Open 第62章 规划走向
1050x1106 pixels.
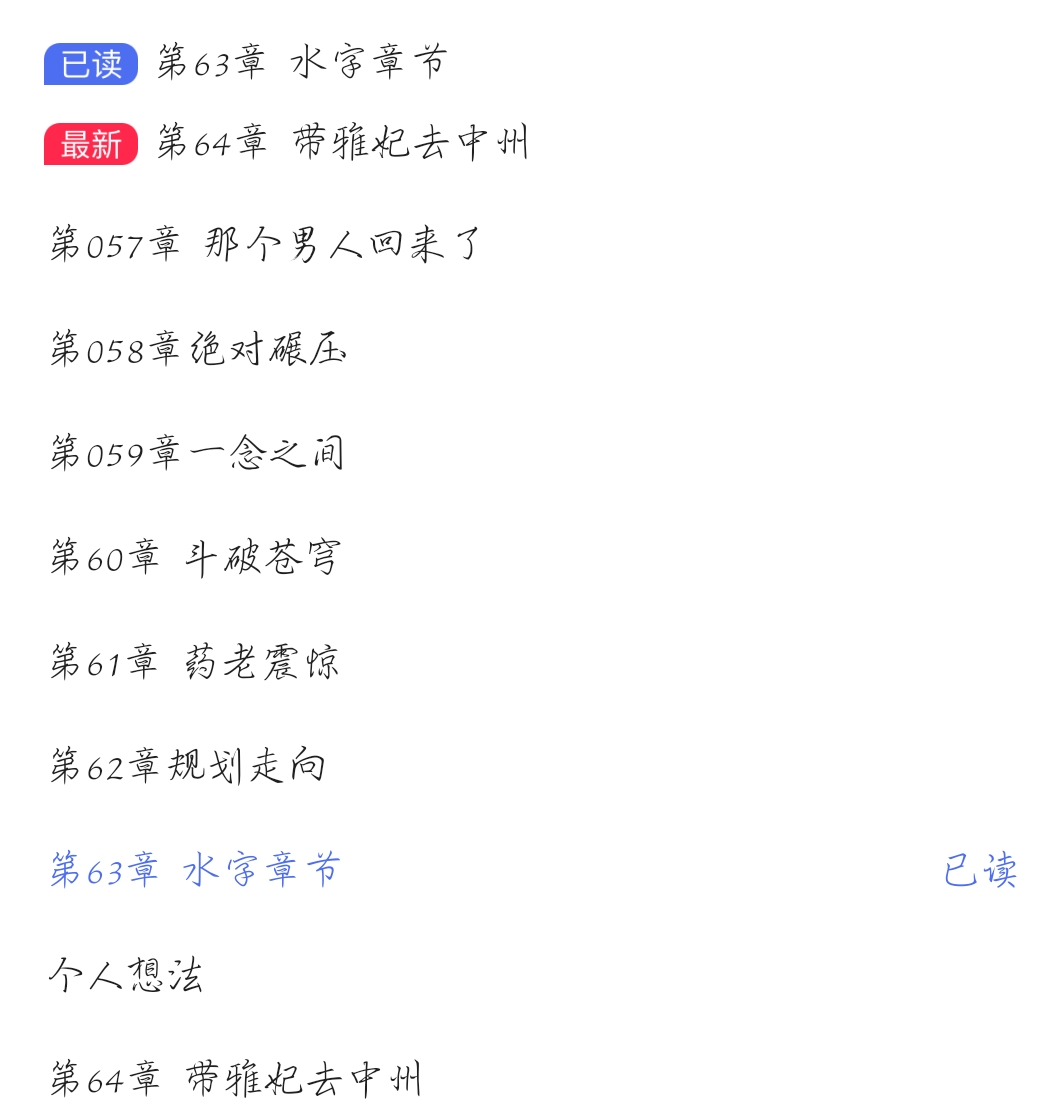click(188, 766)
